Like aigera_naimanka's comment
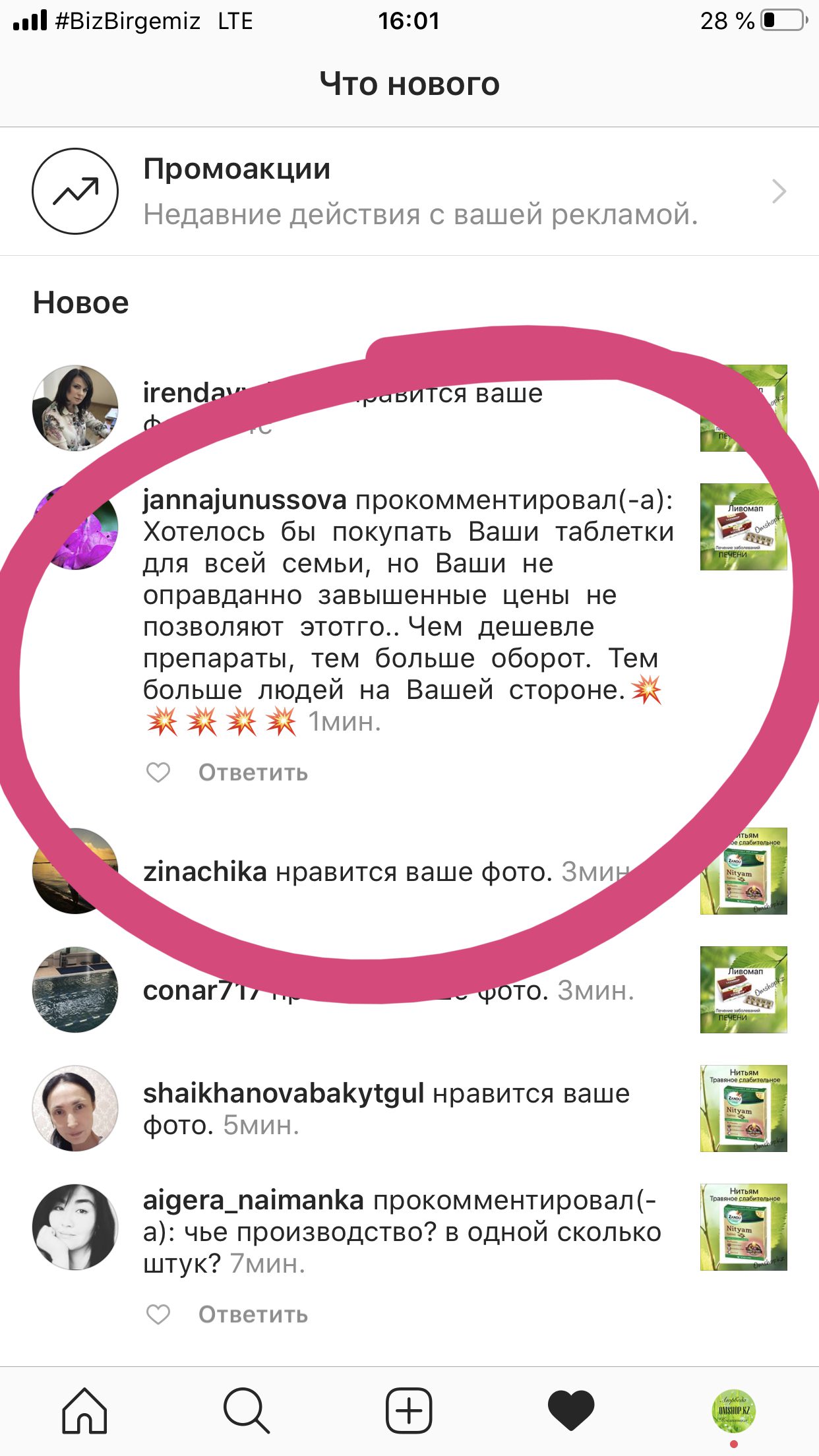819x1456 pixels. 158,1314
